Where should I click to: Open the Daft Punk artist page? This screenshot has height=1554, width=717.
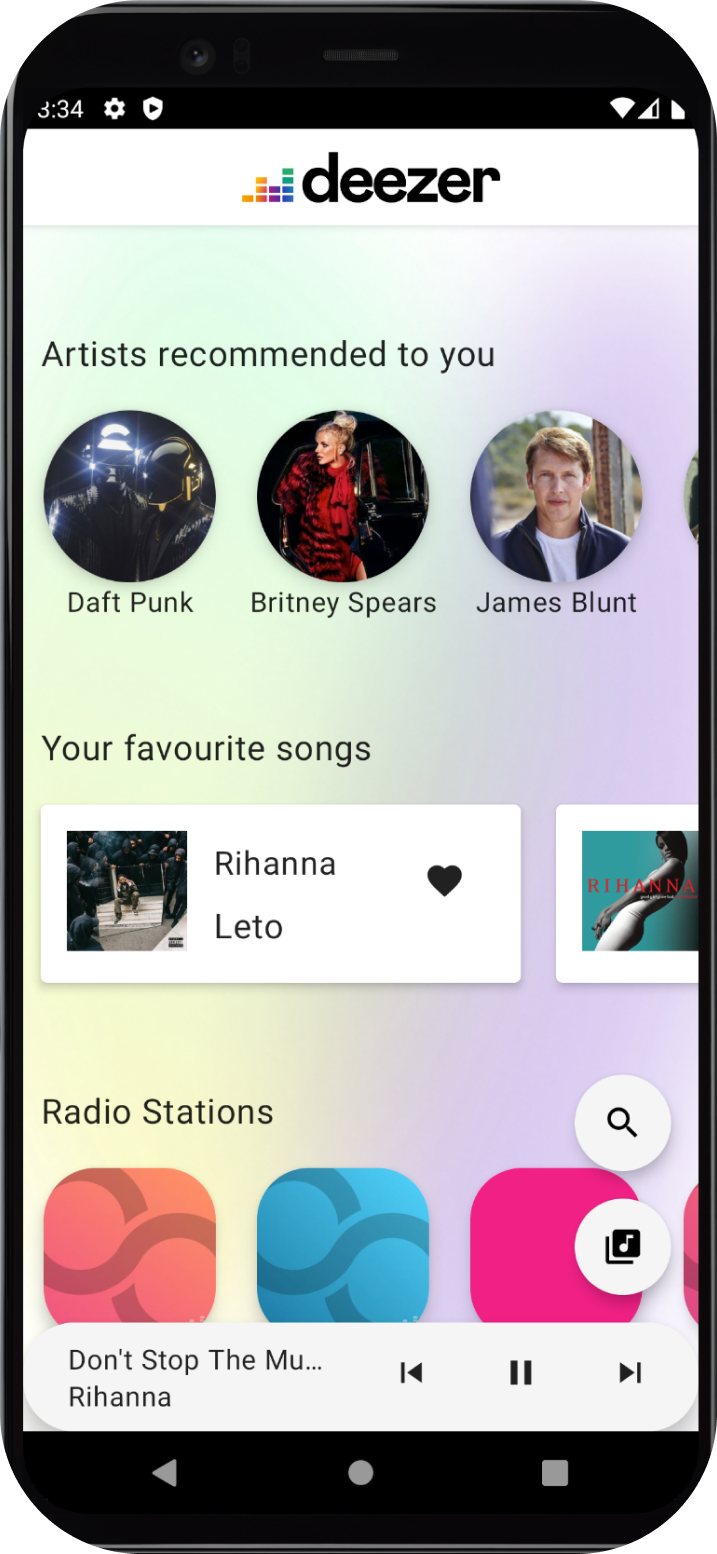click(x=130, y=496)
